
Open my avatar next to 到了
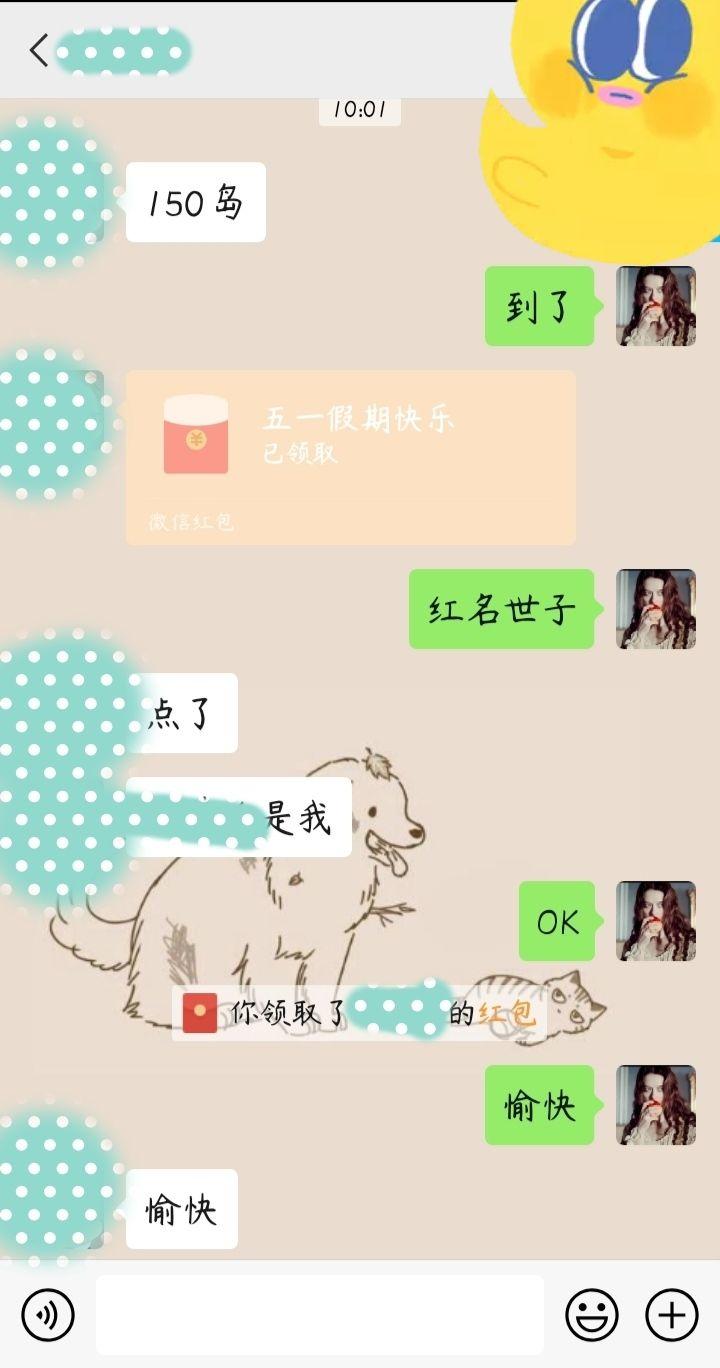[x=656, y=306]
